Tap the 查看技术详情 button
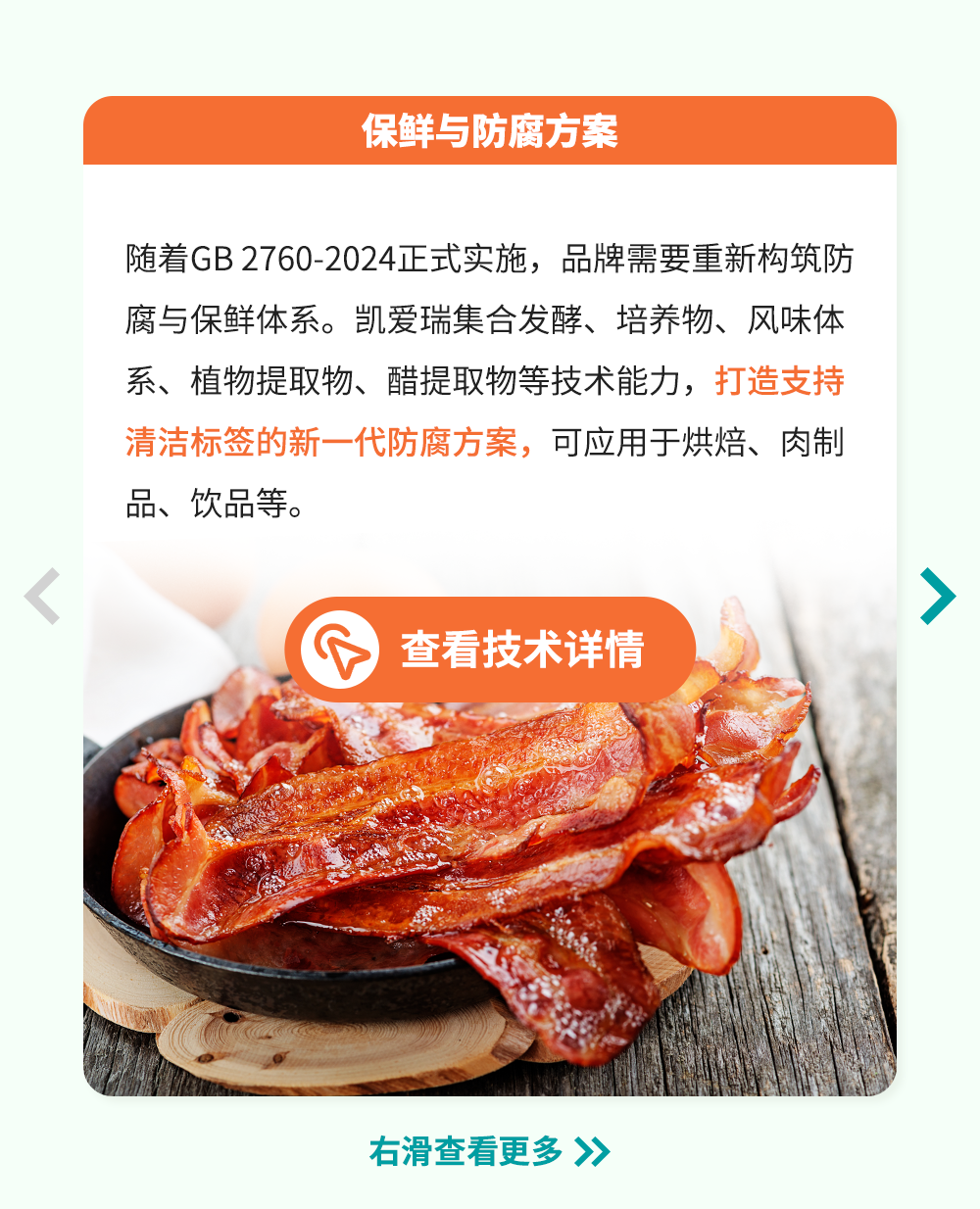 pyautogui.click(x=490, y=650)
